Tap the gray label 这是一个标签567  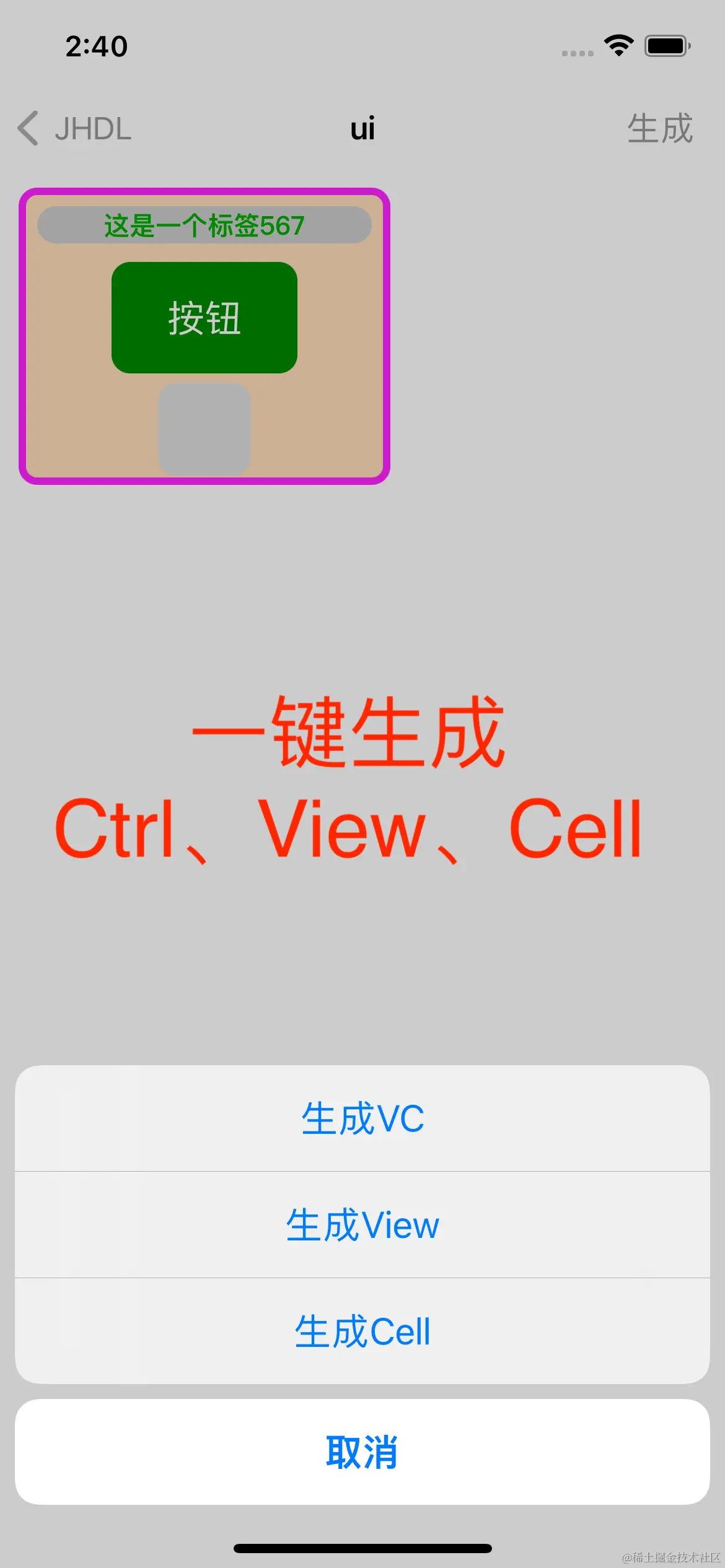point(203,225)
